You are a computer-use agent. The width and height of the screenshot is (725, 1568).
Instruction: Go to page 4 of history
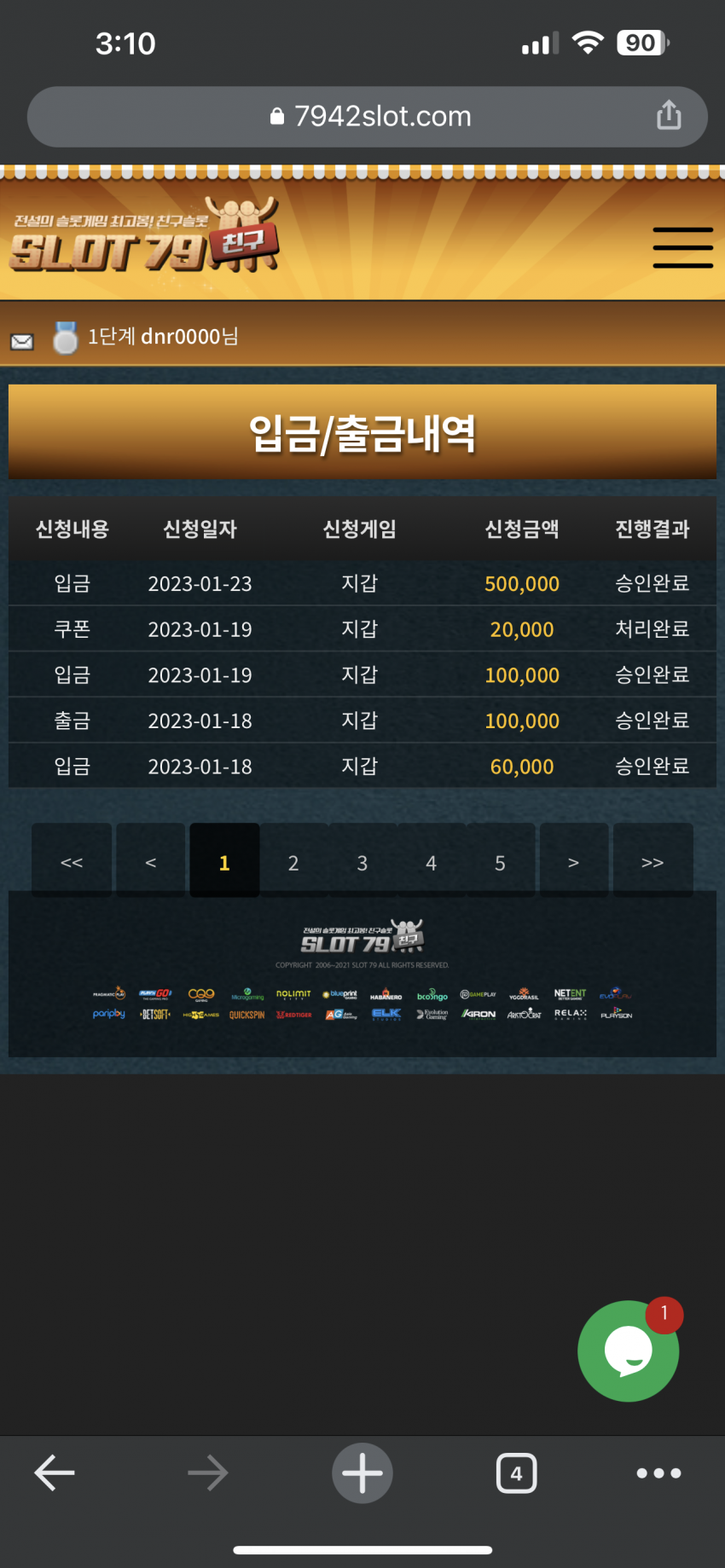coord(432,863)
